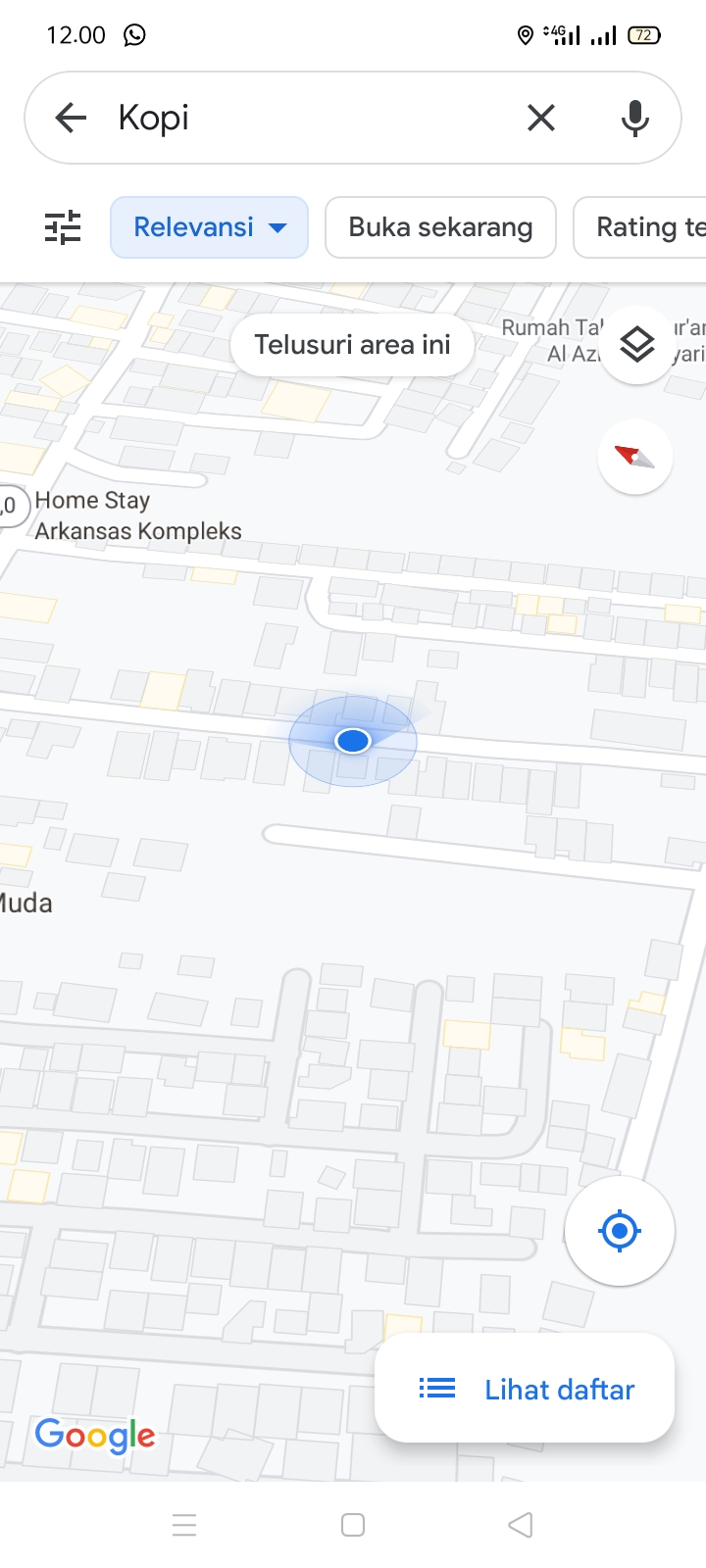
Task: Tap Telusuri area ini to search here
Action: pos(352,345)
